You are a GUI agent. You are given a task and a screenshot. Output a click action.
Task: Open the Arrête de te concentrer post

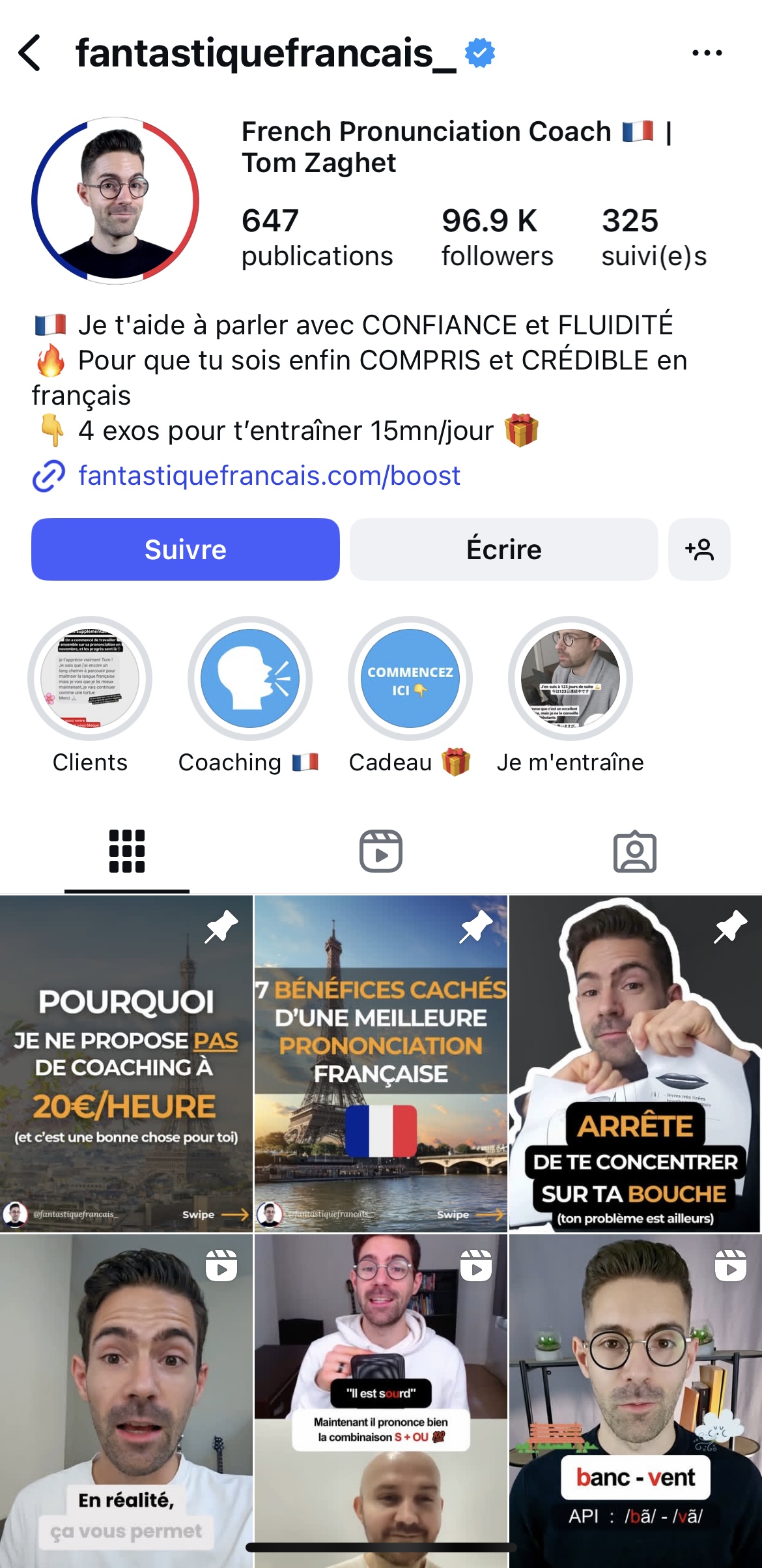[635, 1064]
